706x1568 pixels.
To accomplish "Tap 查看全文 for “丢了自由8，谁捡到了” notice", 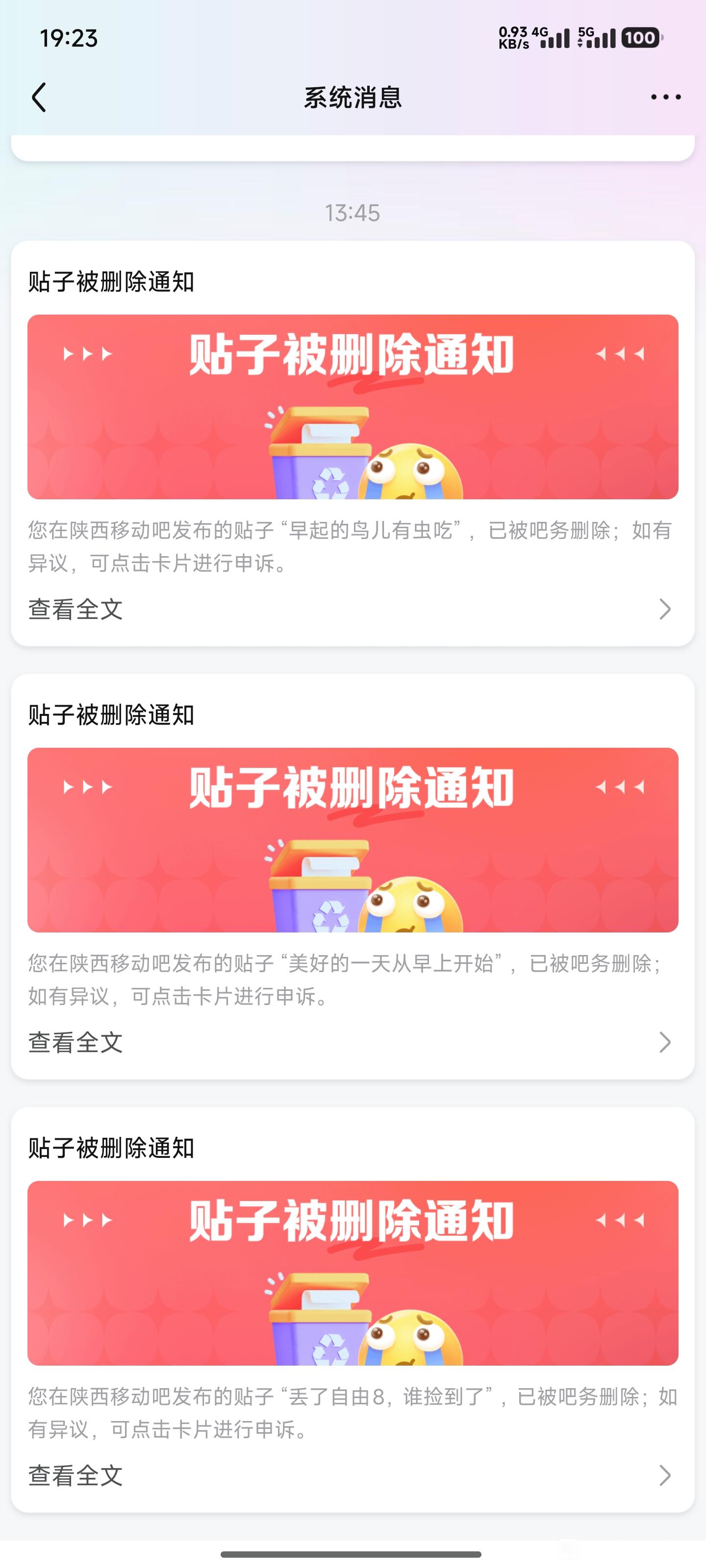I will pyautogui.click(x=76, y=1475).
